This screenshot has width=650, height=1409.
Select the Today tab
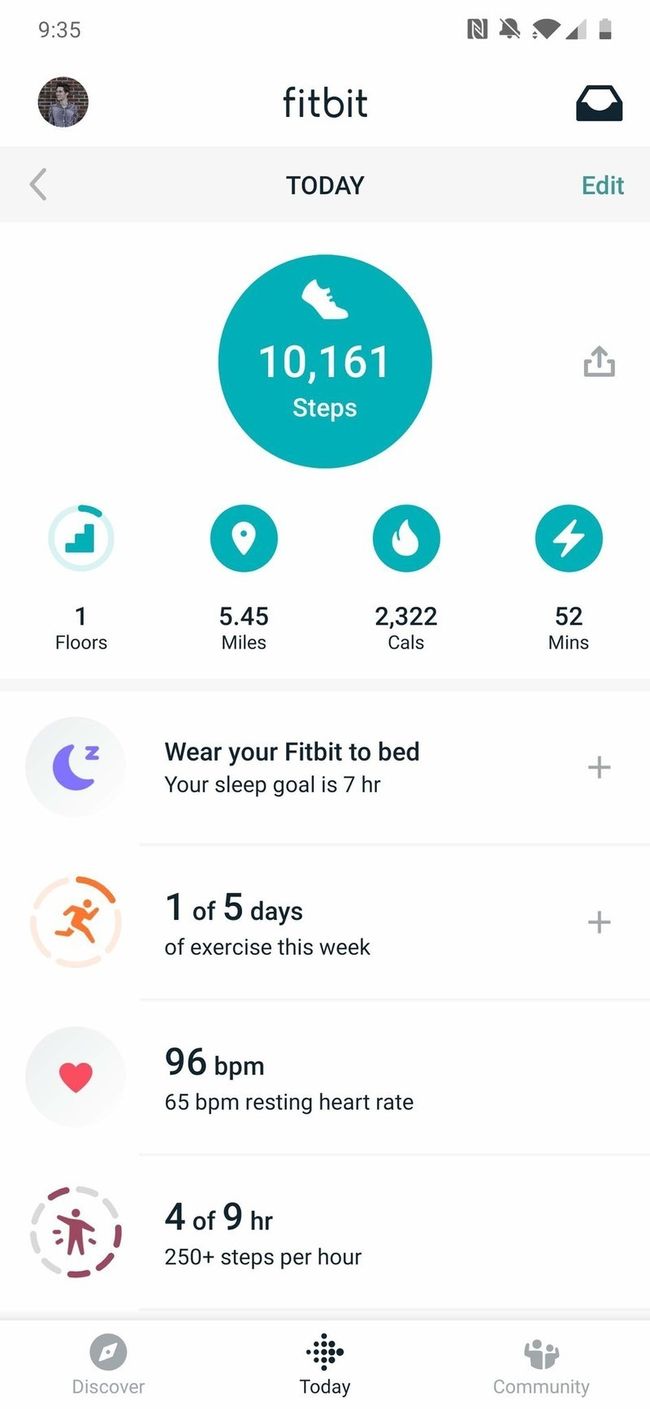tap(325, 1365)
